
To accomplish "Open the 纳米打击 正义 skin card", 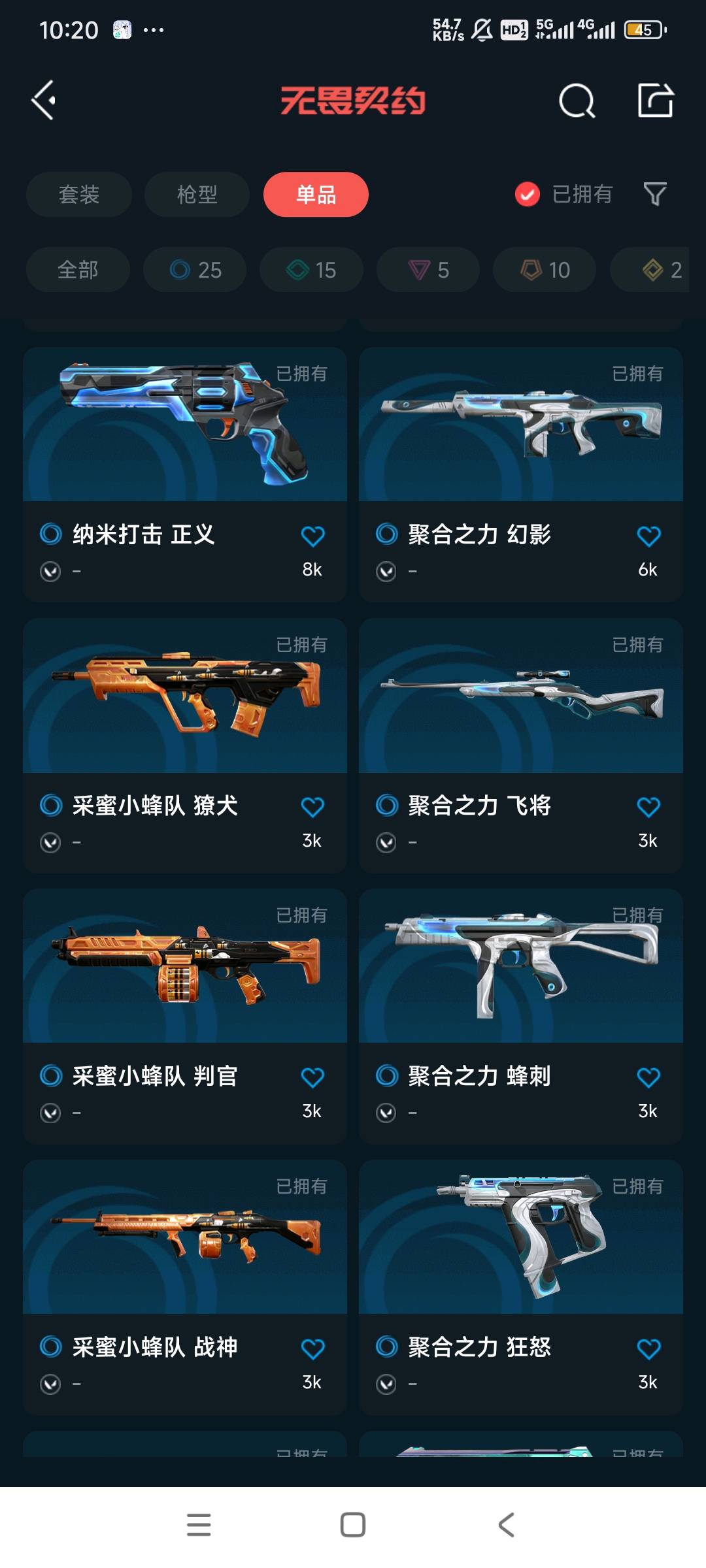I will [x=185, y=457].
